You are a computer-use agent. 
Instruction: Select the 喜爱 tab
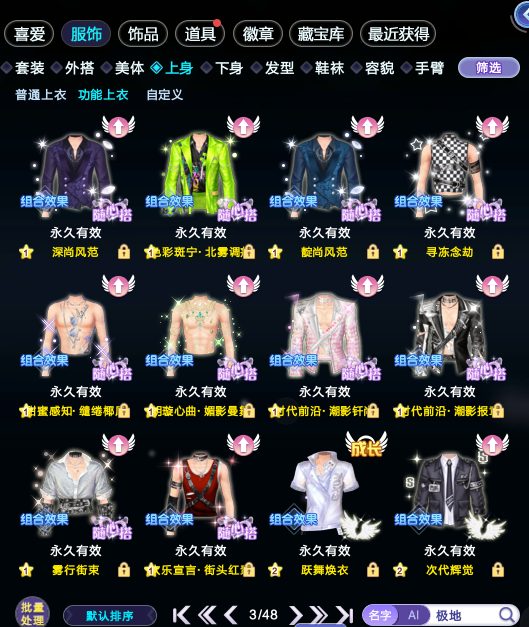pyautogui.click(x=29, y=34)
